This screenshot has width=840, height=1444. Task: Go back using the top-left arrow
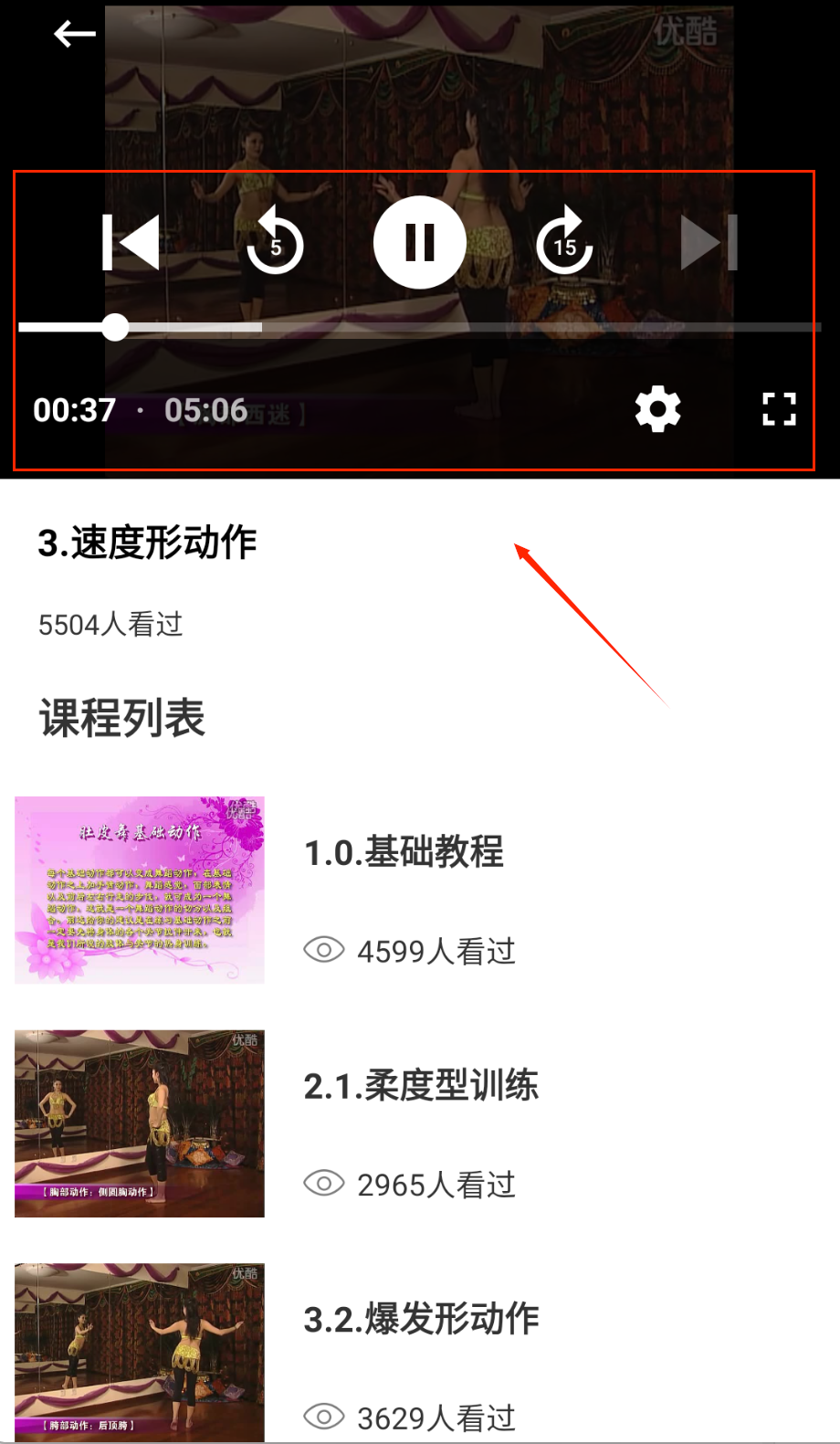[75, 35]
